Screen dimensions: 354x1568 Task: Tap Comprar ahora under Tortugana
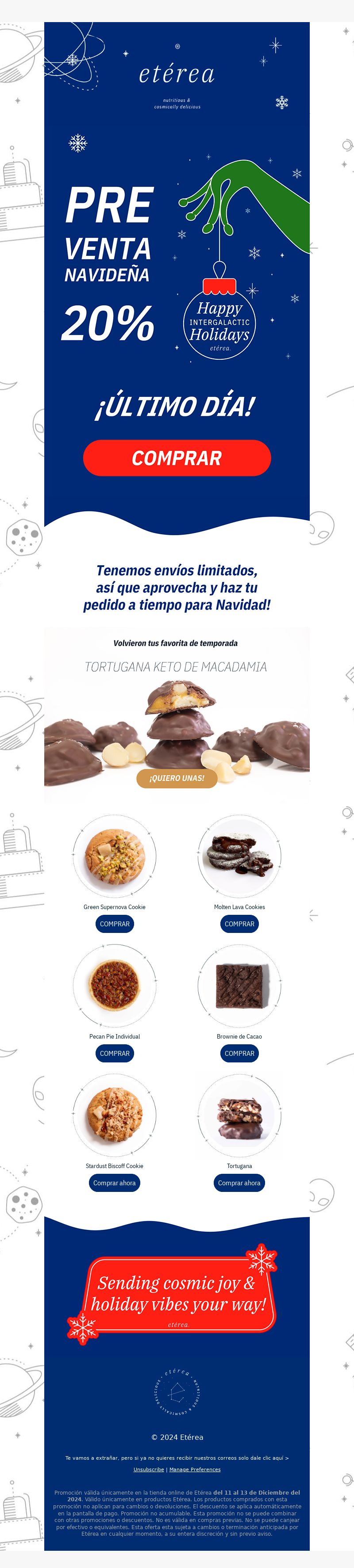click(239, 1183)
